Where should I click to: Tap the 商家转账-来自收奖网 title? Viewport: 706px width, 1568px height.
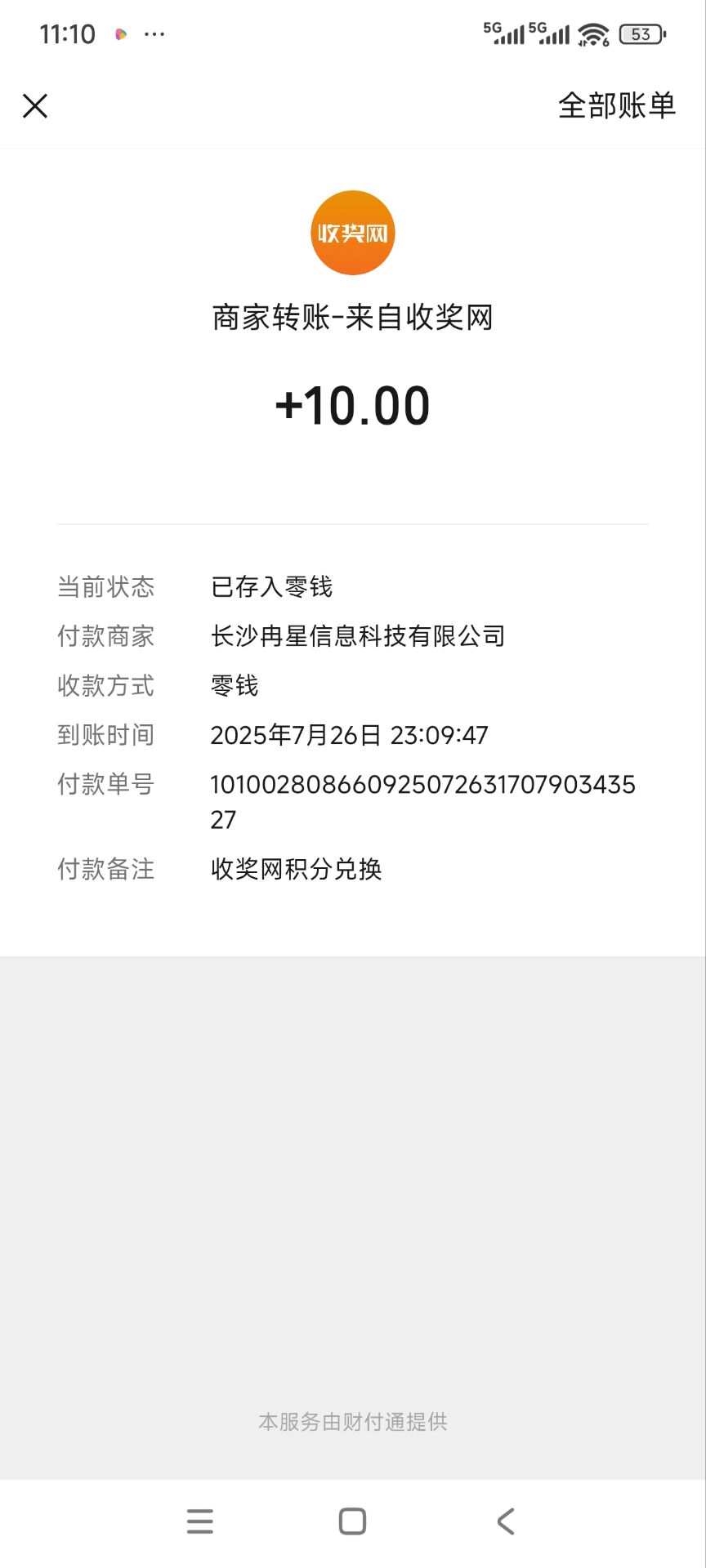click(x=351, y=318)
